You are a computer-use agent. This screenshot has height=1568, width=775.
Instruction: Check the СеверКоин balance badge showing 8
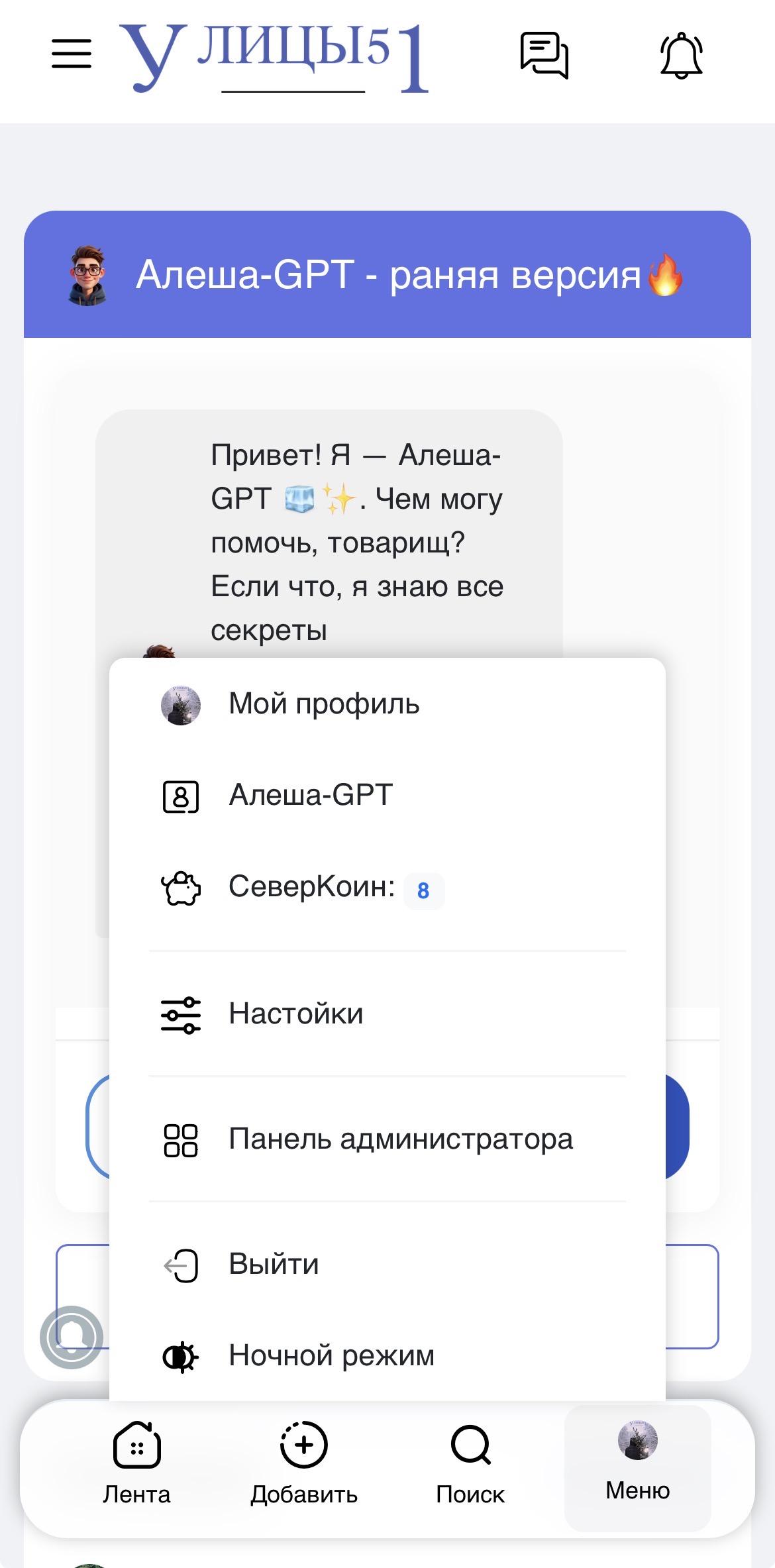pos(422,890)
